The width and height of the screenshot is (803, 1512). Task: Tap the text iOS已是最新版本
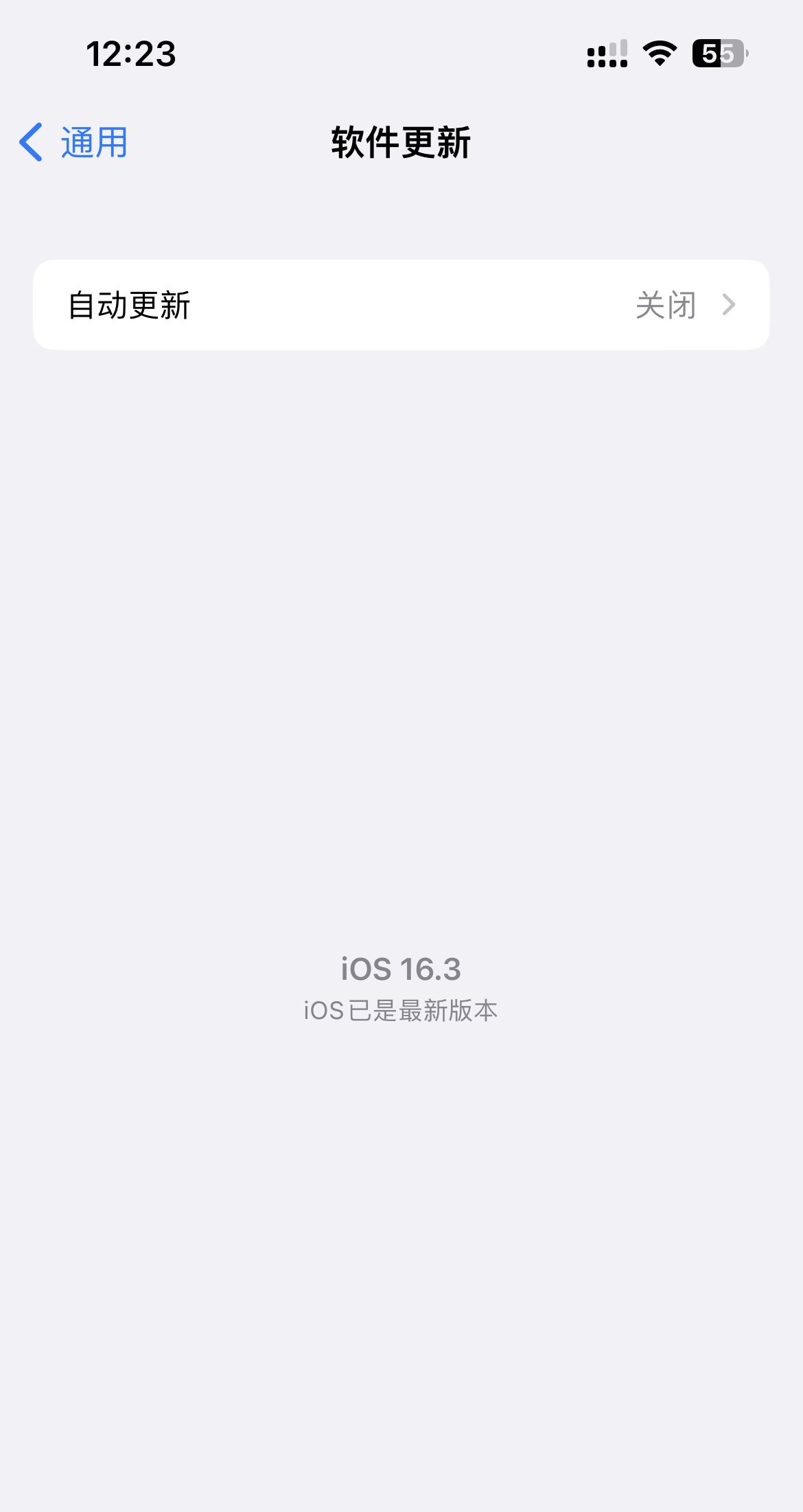coord(401,1010)
